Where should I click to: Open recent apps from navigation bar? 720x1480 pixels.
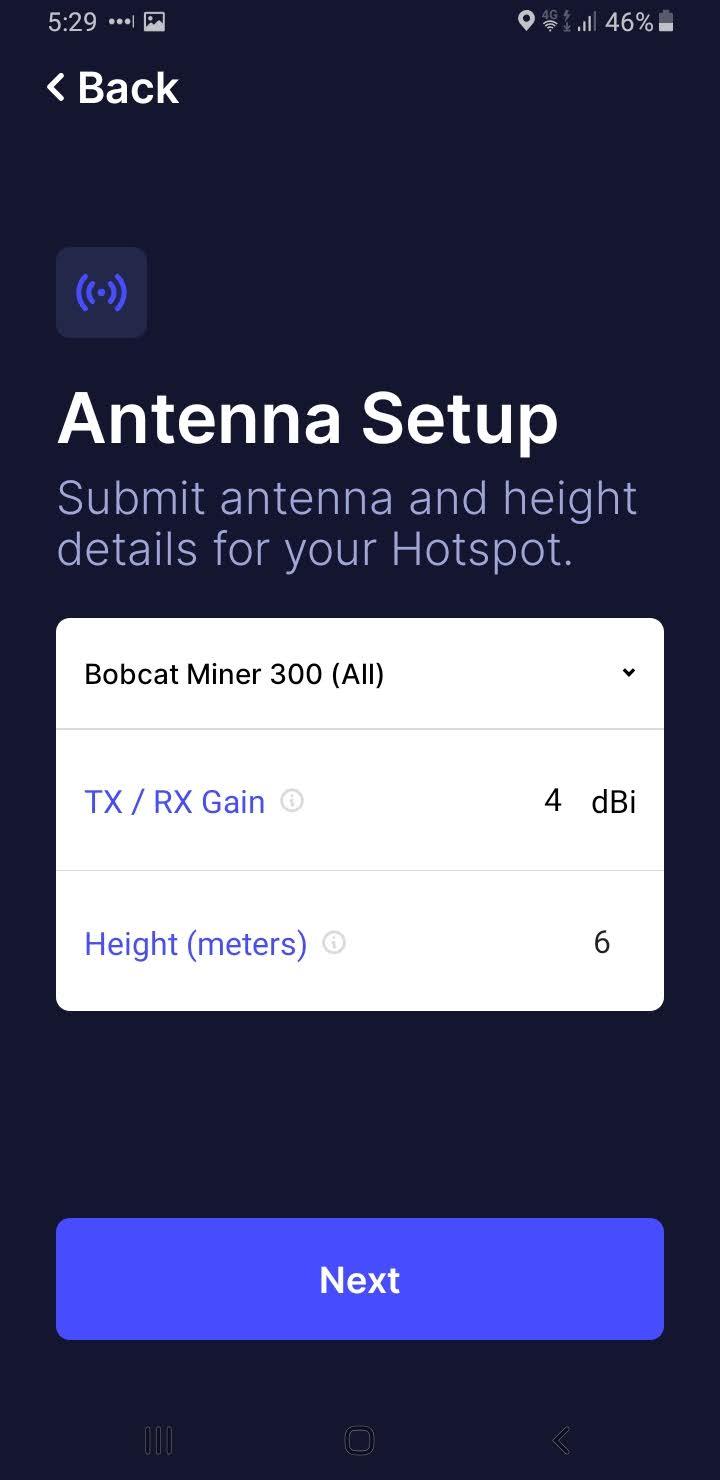159,1440
